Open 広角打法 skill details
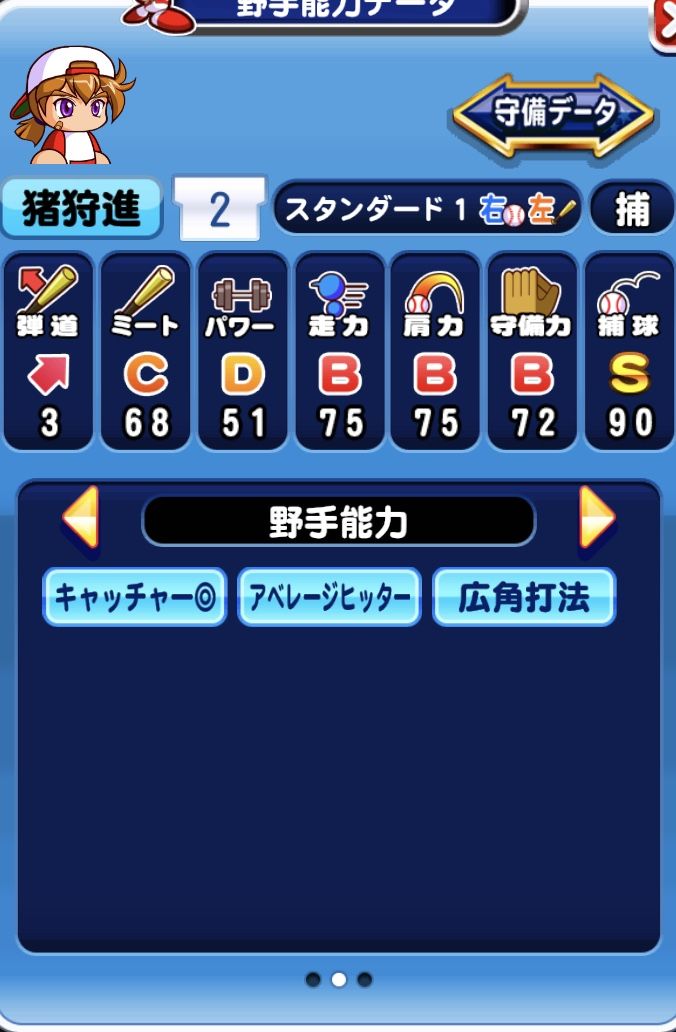The width and height of the screenshot is (676, 1032). (x=524, y=597)
